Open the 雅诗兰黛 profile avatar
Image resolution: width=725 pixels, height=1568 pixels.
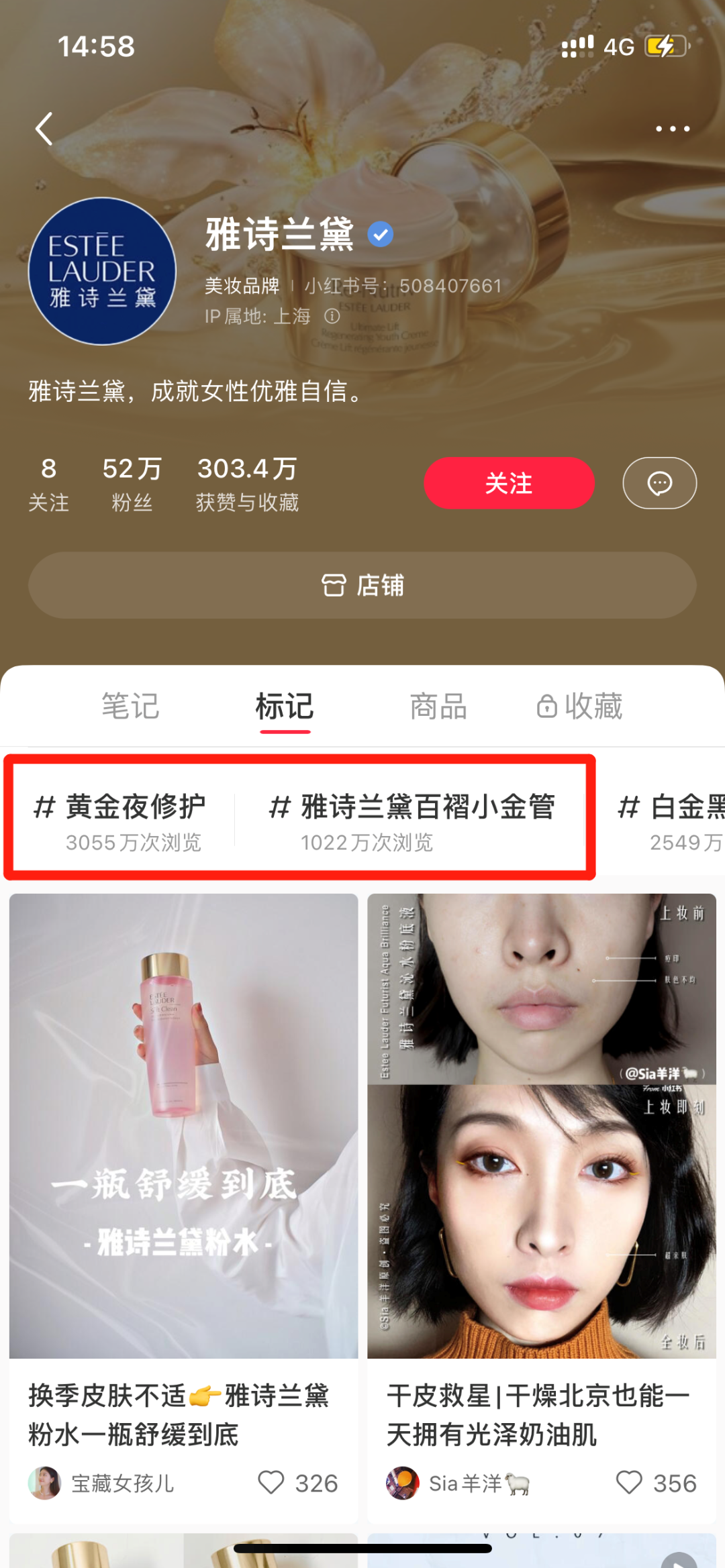[102, 271]
